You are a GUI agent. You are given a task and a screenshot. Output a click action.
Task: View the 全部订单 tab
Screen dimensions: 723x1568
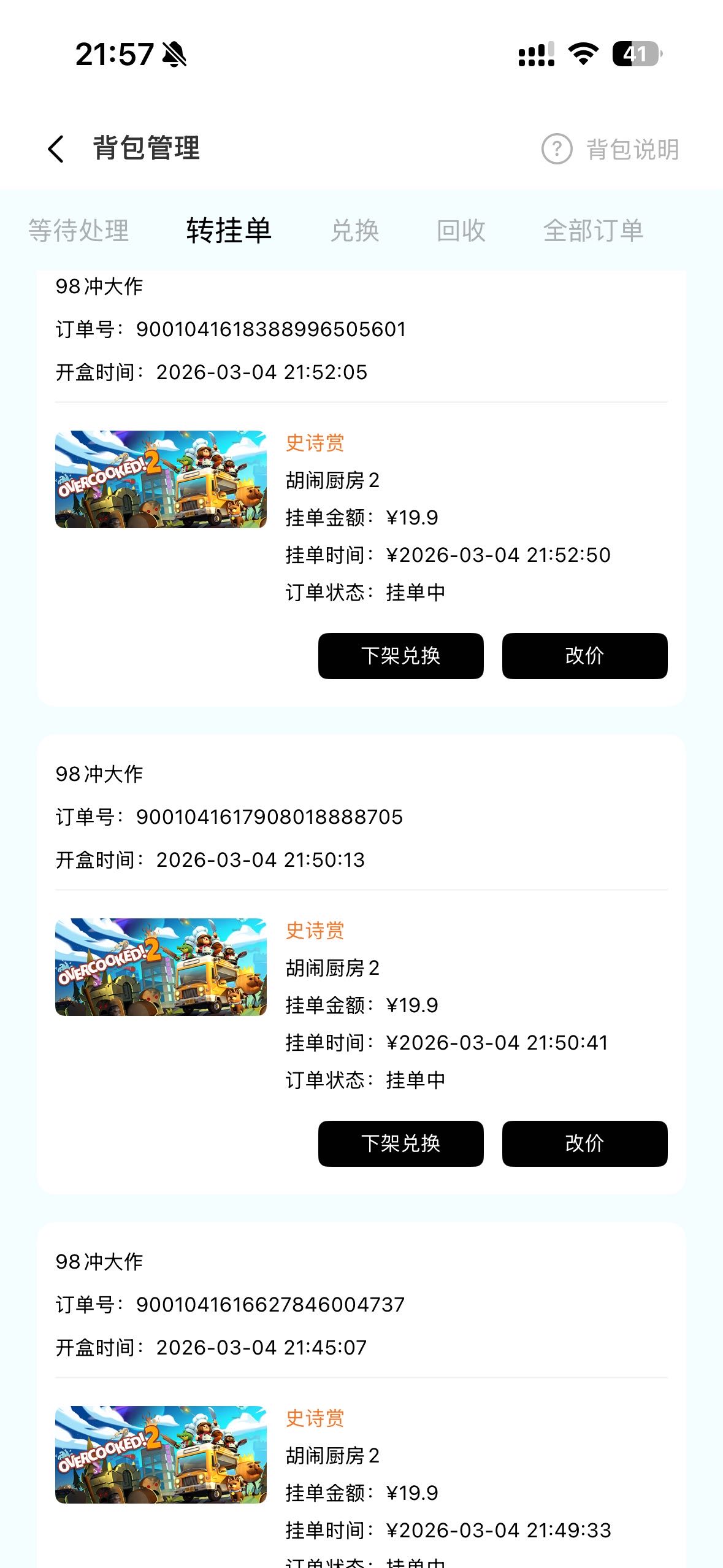point(593,231)
